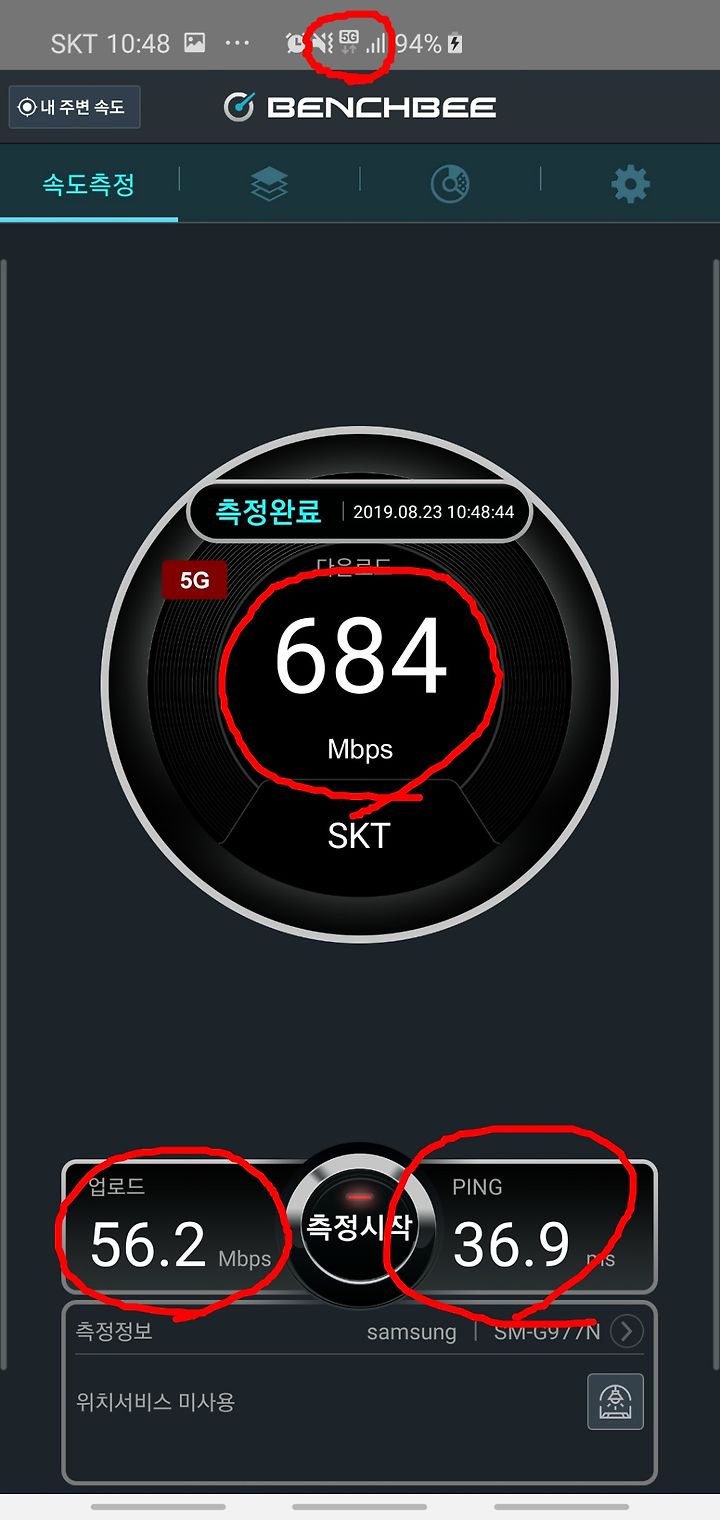Viewport: 720px width, 1520px height.
Task: Tap the location service icon beside 위치서비스 미사용
Action: click(x=615, y=1402)
